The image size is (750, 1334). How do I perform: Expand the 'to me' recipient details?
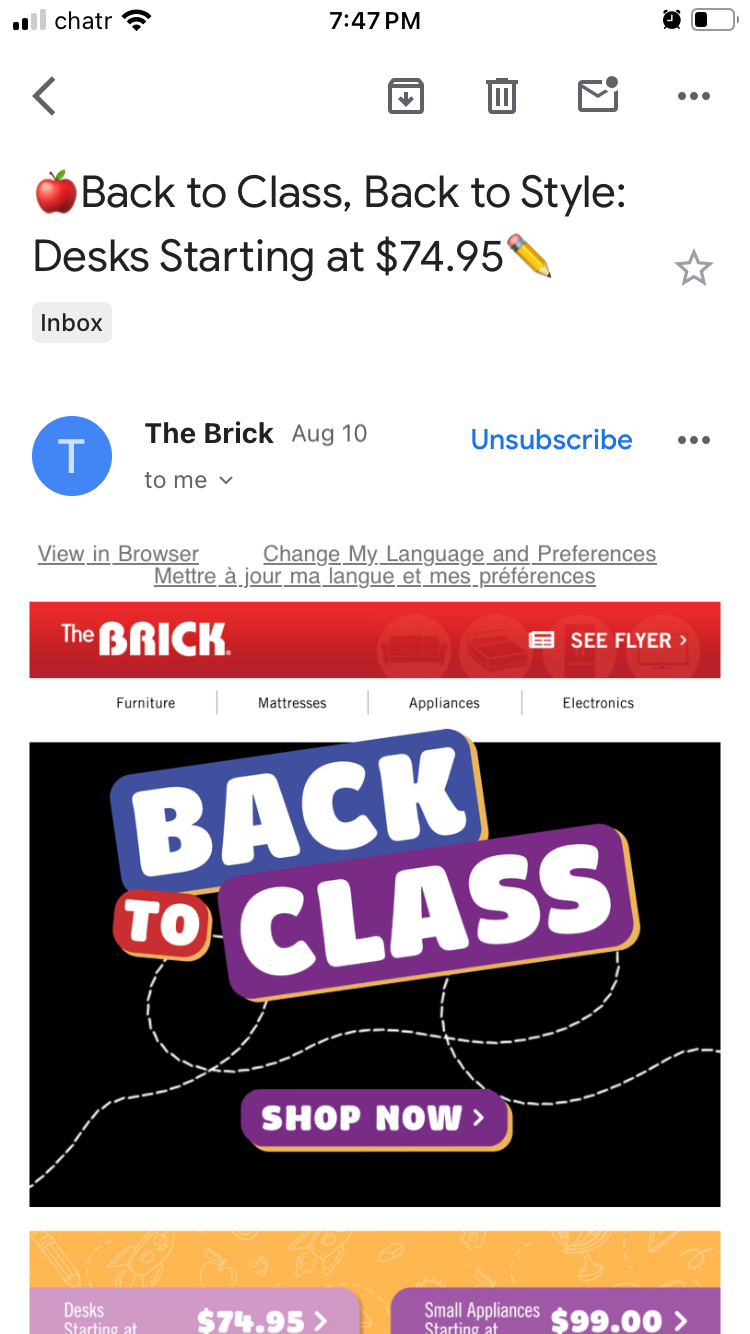pos(189,480)
